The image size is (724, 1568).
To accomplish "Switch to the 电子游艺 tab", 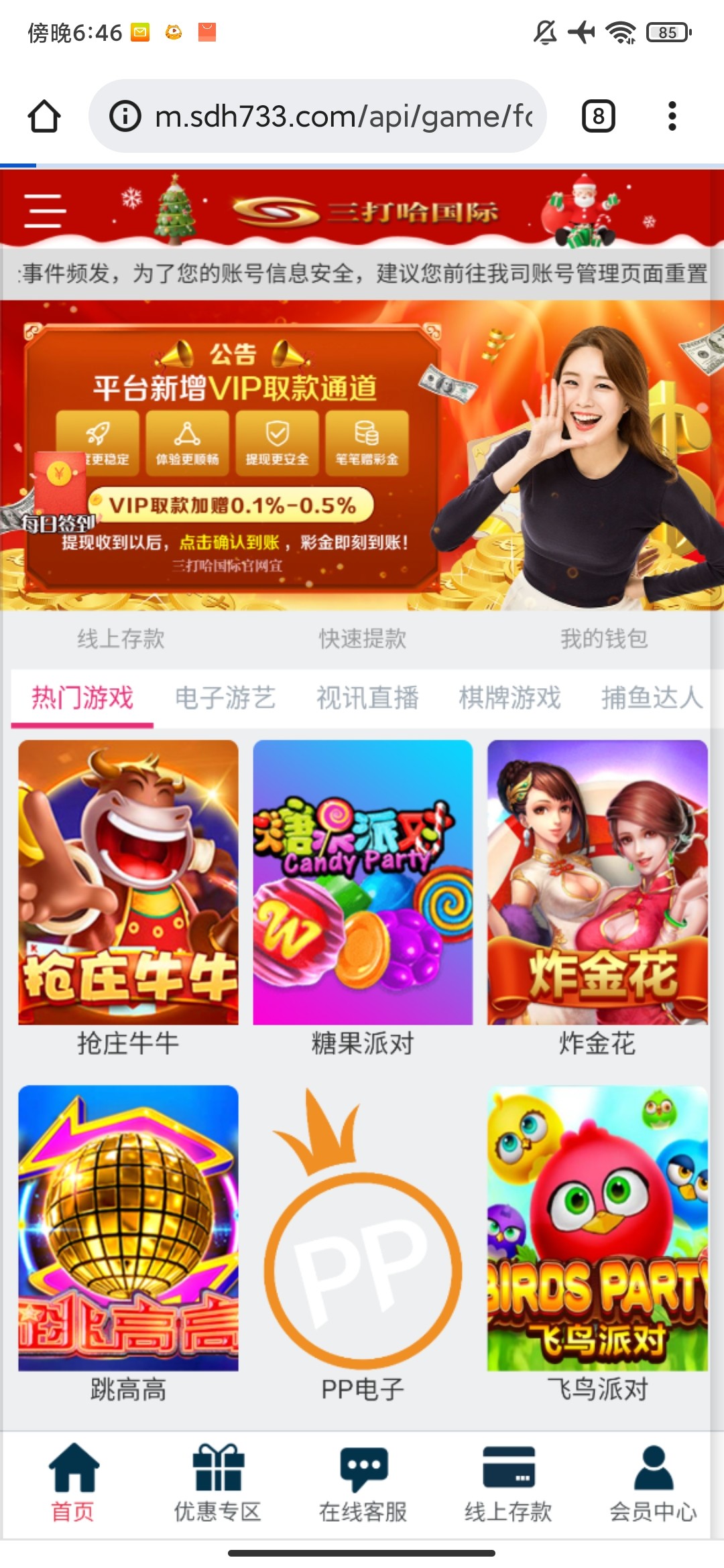I will [225, 698].
